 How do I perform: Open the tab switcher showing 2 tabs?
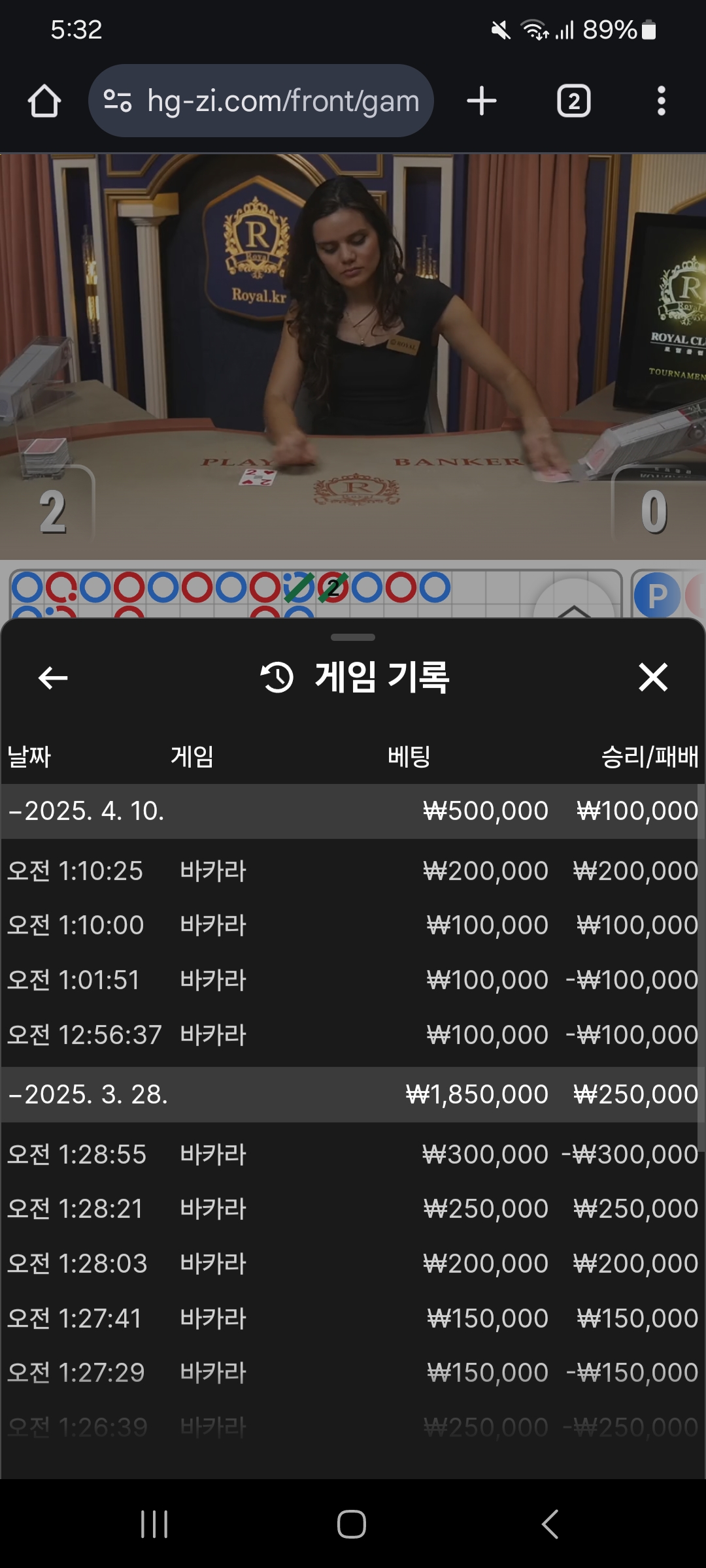click(x=573, y=101)
